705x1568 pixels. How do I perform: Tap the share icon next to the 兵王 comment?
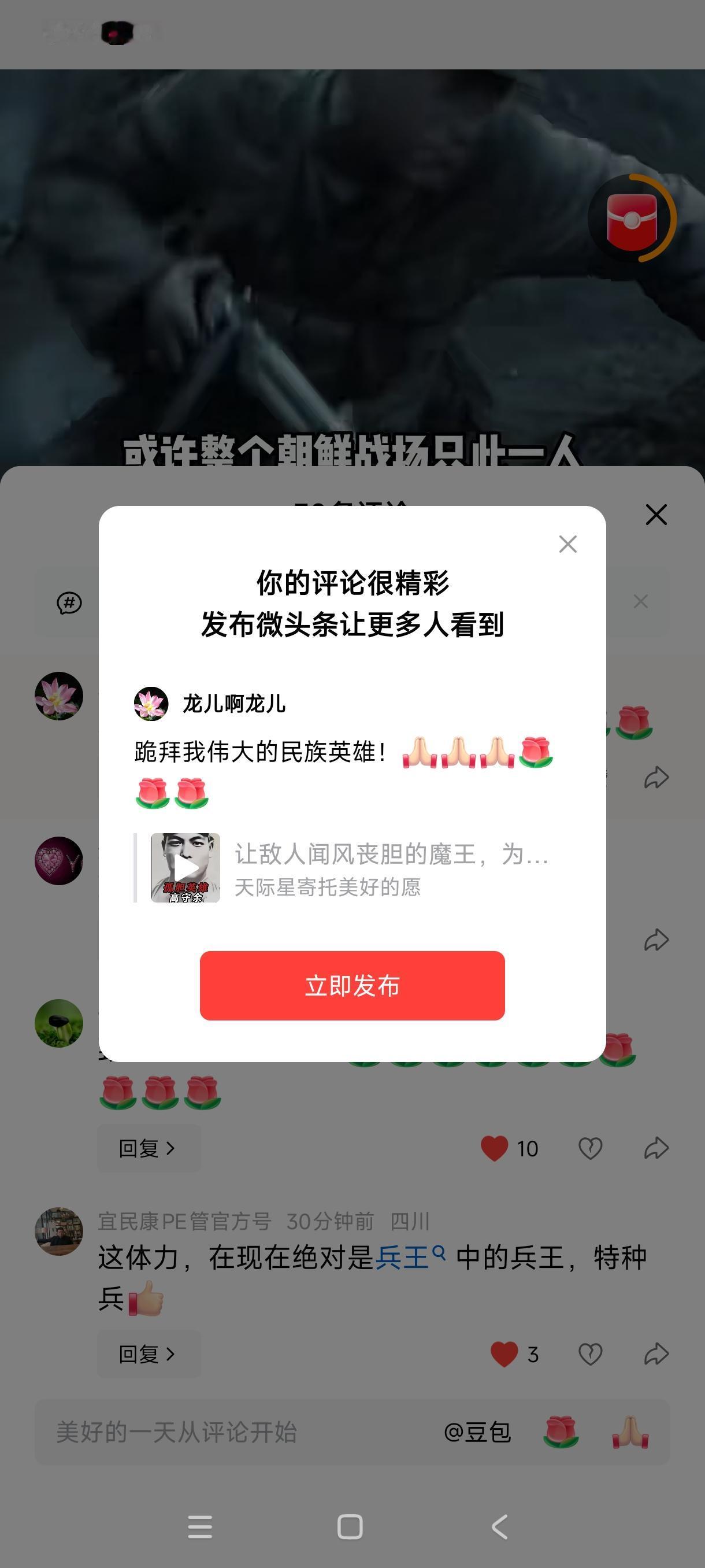(x=655, y=1353)
